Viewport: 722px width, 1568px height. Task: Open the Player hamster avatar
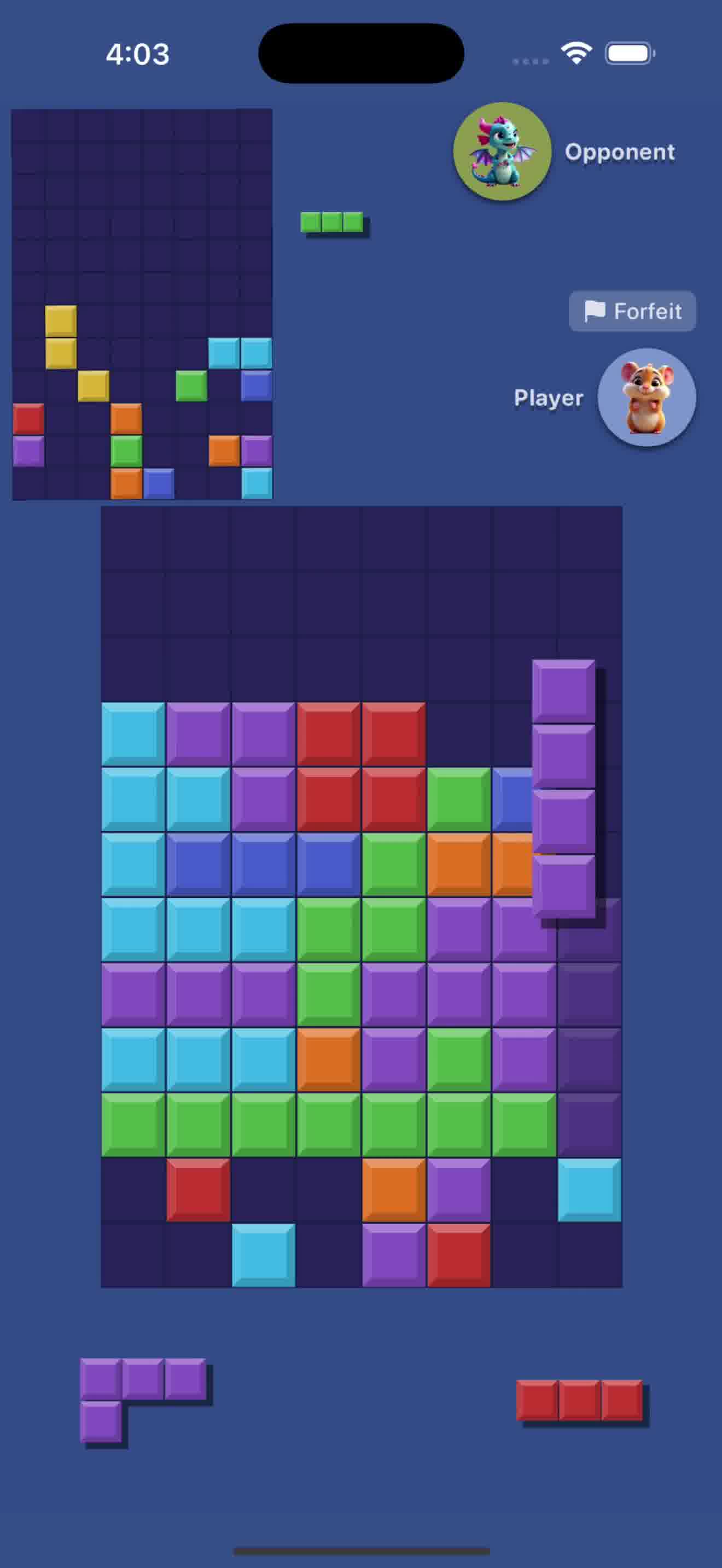(x=647, y=397)
